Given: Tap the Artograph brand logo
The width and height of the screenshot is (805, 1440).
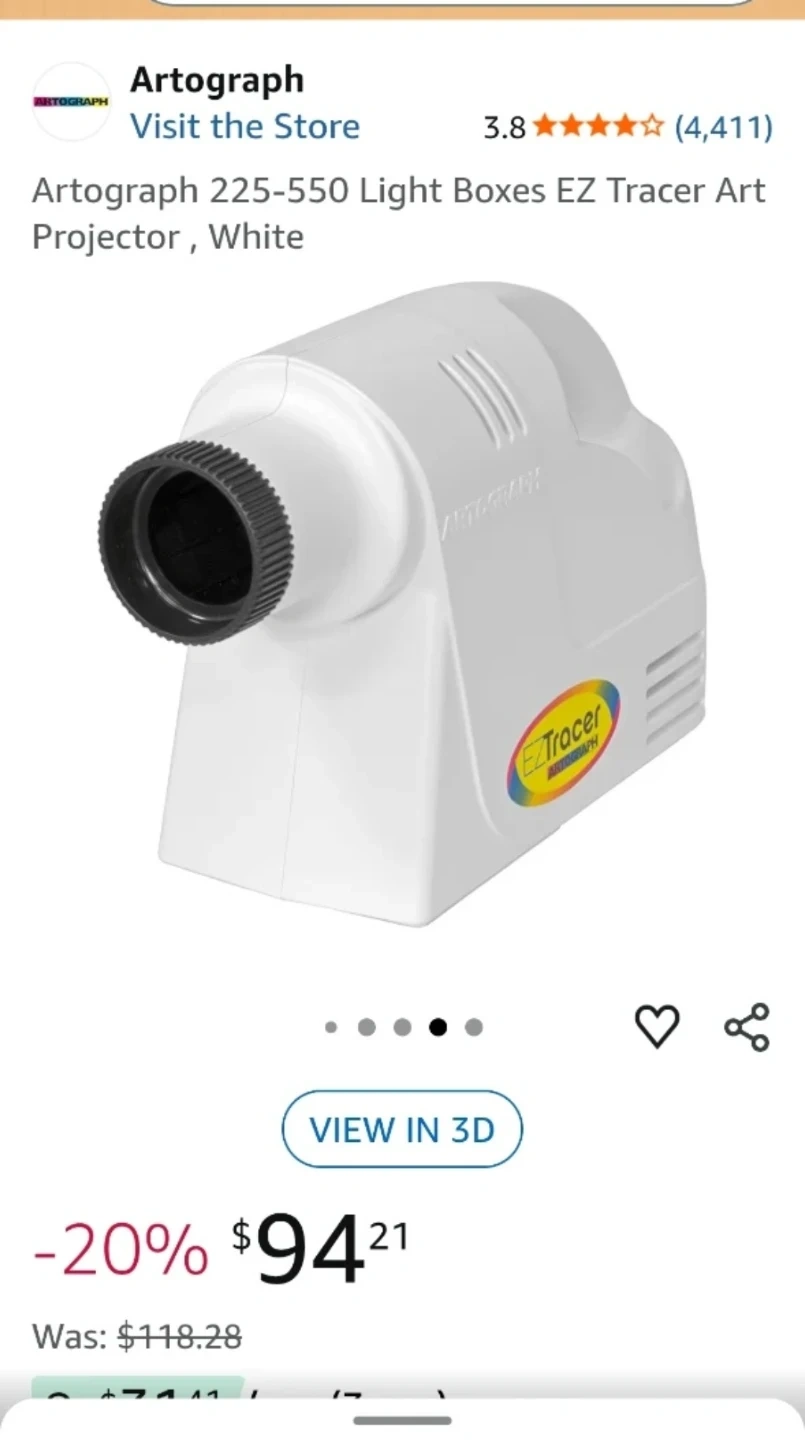Looking at the screenshot, I should tap(71, 102).
